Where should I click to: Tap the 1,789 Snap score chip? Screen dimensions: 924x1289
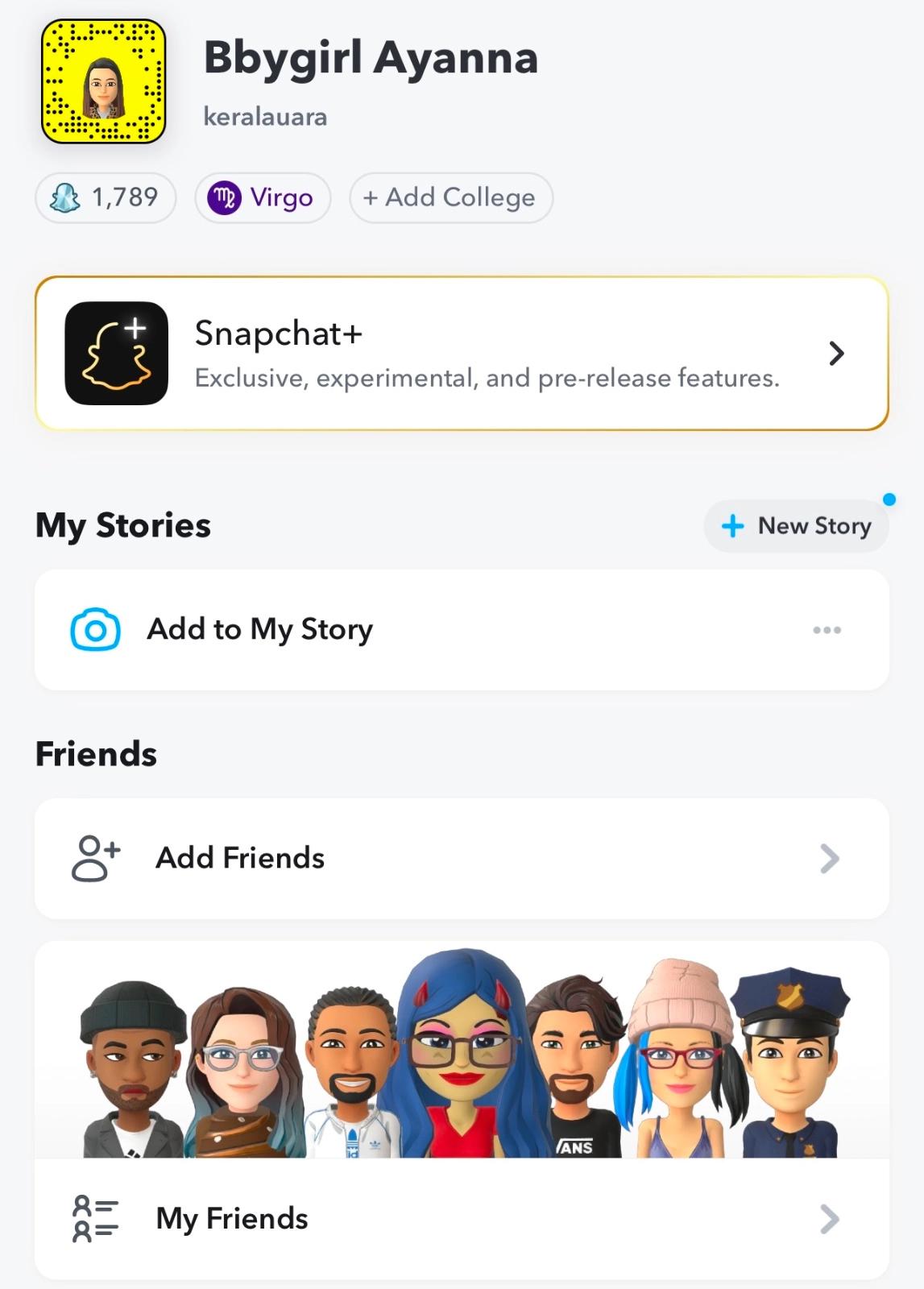coord(106,197)
